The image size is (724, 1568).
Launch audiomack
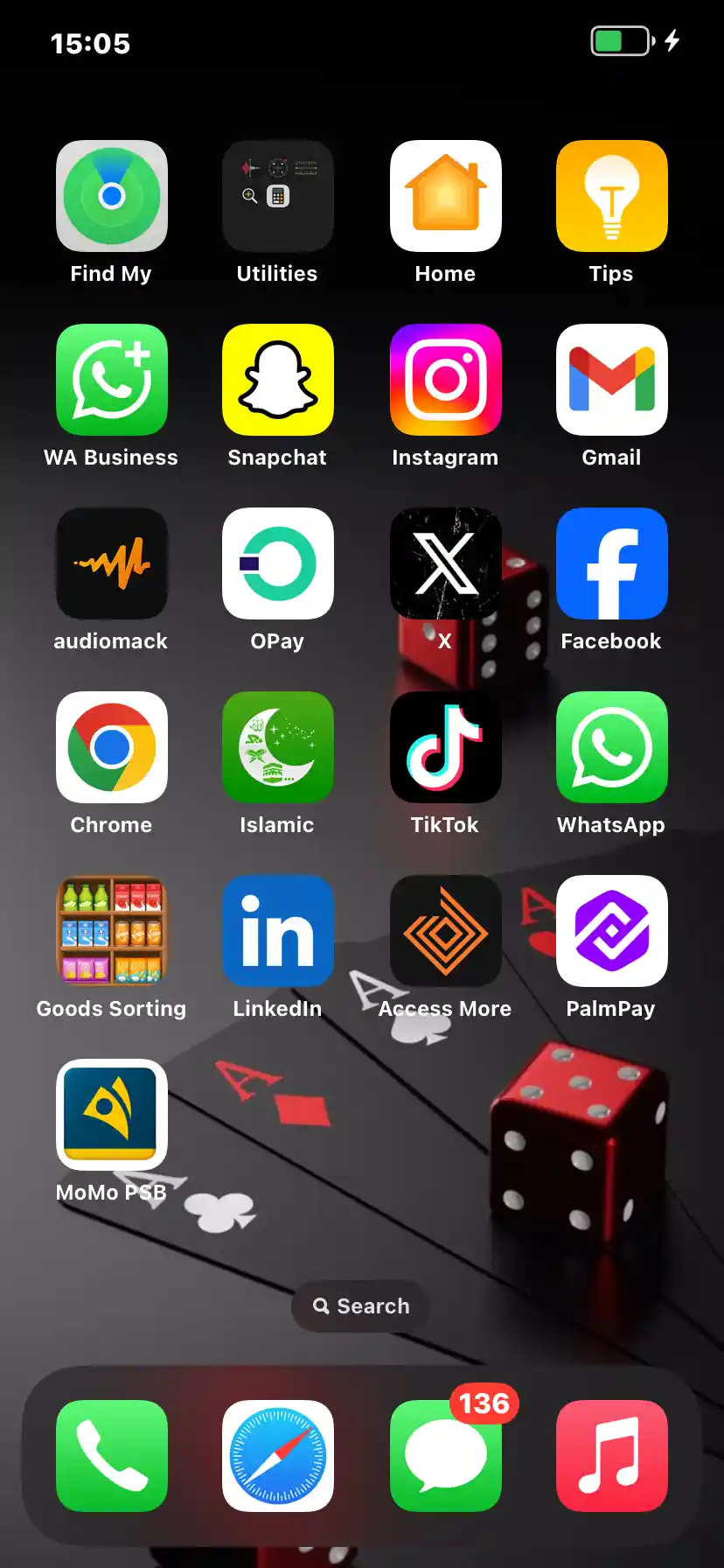point(111,563)
